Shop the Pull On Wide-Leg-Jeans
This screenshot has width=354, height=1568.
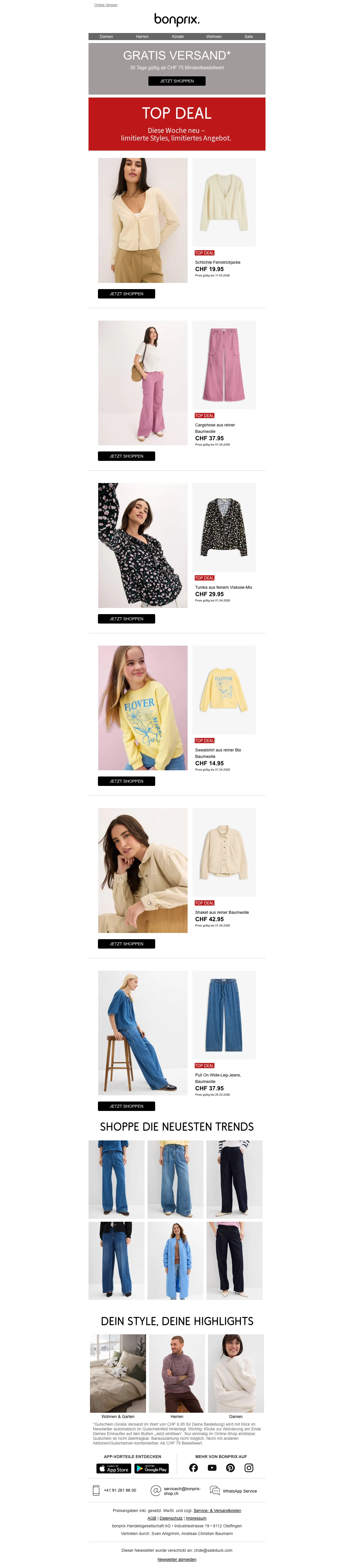pos(126,1106)
